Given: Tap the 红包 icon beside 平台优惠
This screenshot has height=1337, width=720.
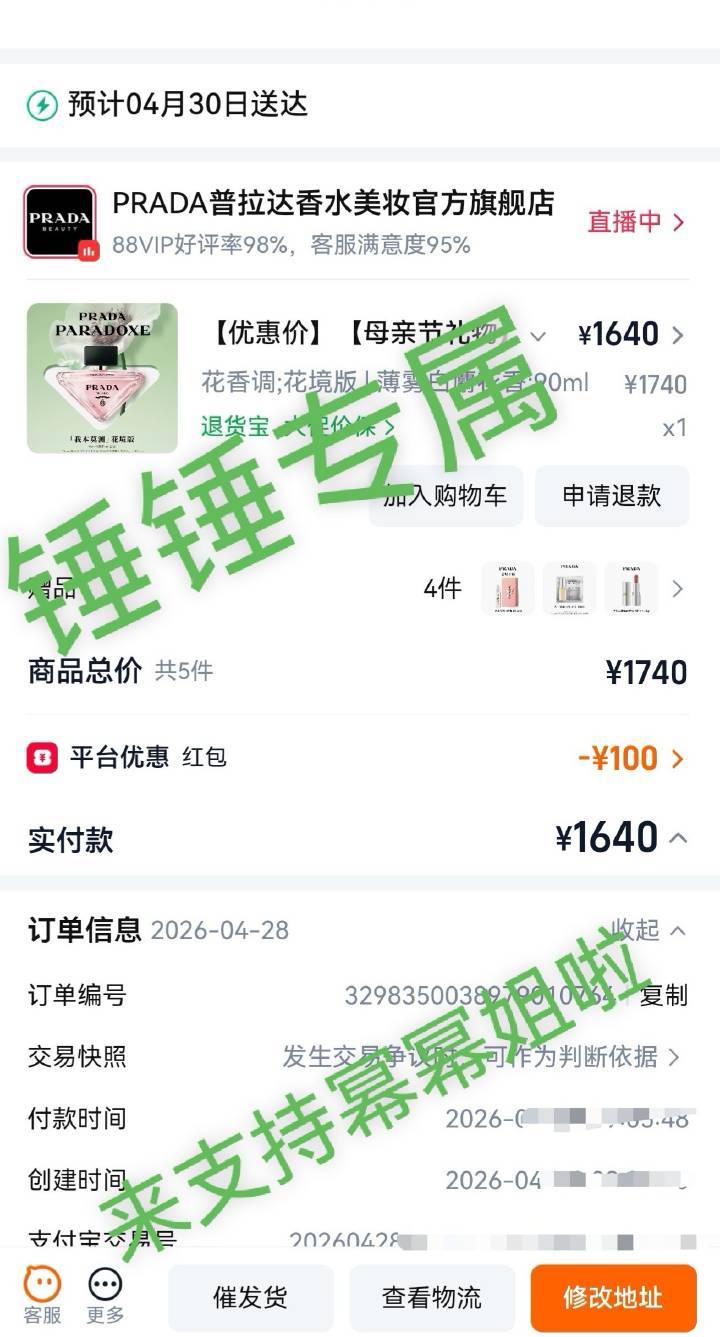Looking at the screenshot, I should click(x=39, y=758).
